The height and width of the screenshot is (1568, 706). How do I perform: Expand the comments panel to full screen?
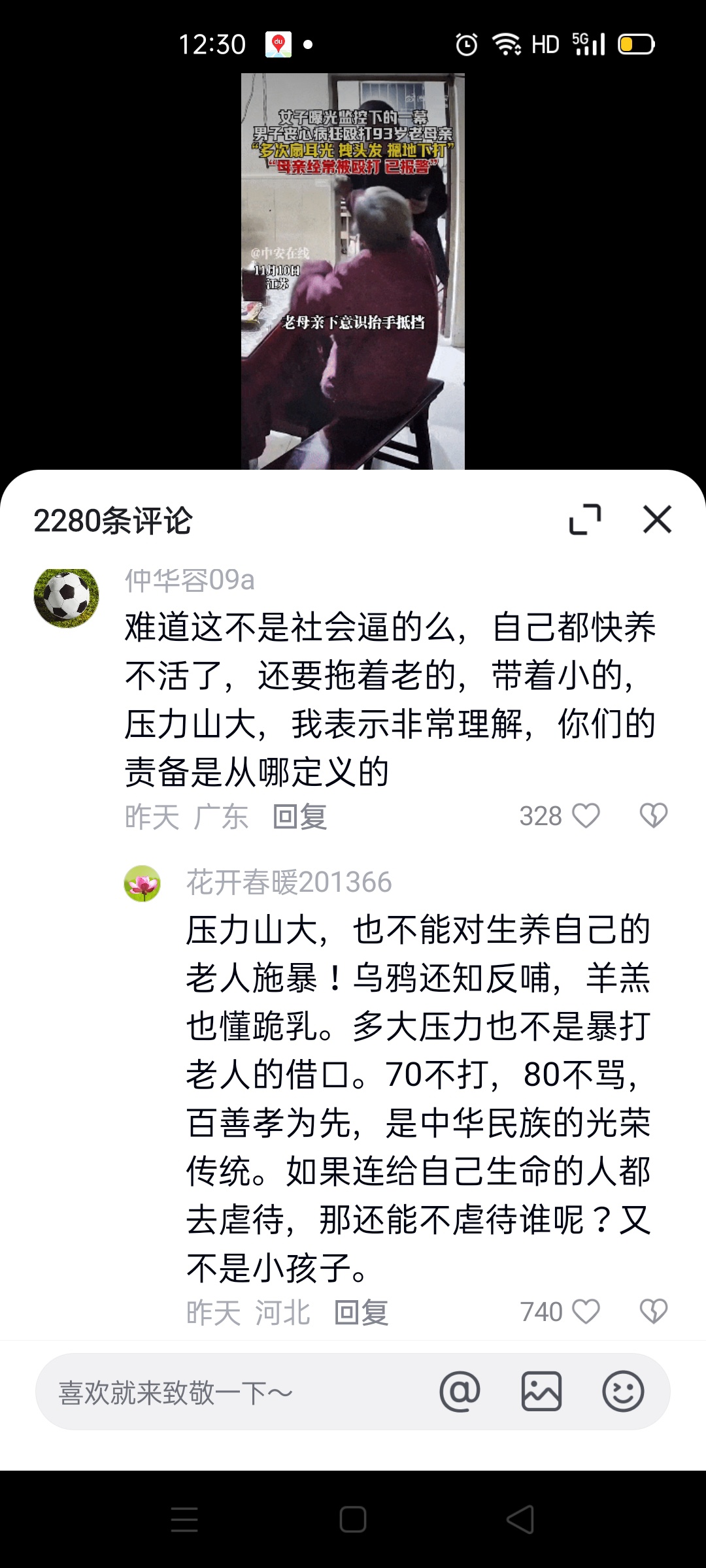click(585, 520)
